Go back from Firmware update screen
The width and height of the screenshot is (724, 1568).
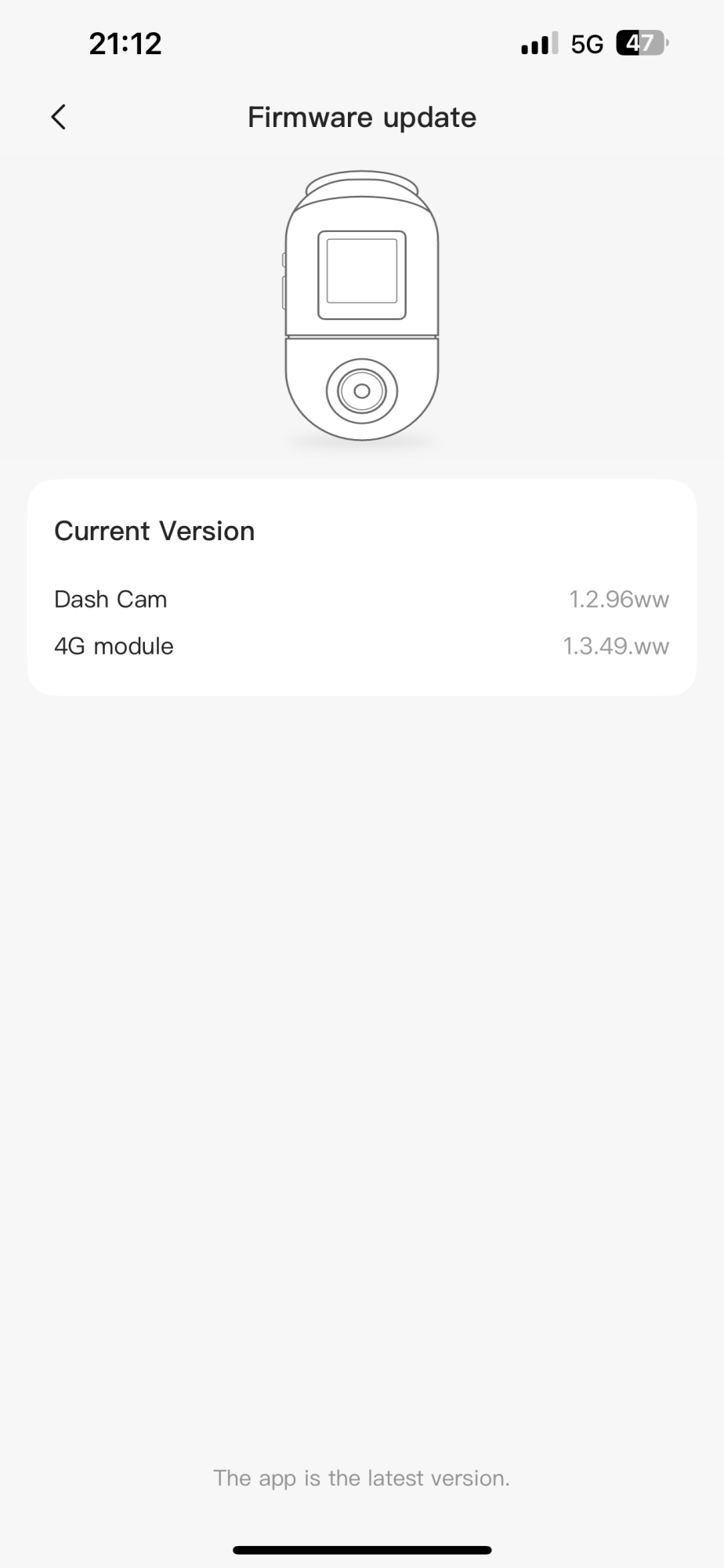click(59, 118)
